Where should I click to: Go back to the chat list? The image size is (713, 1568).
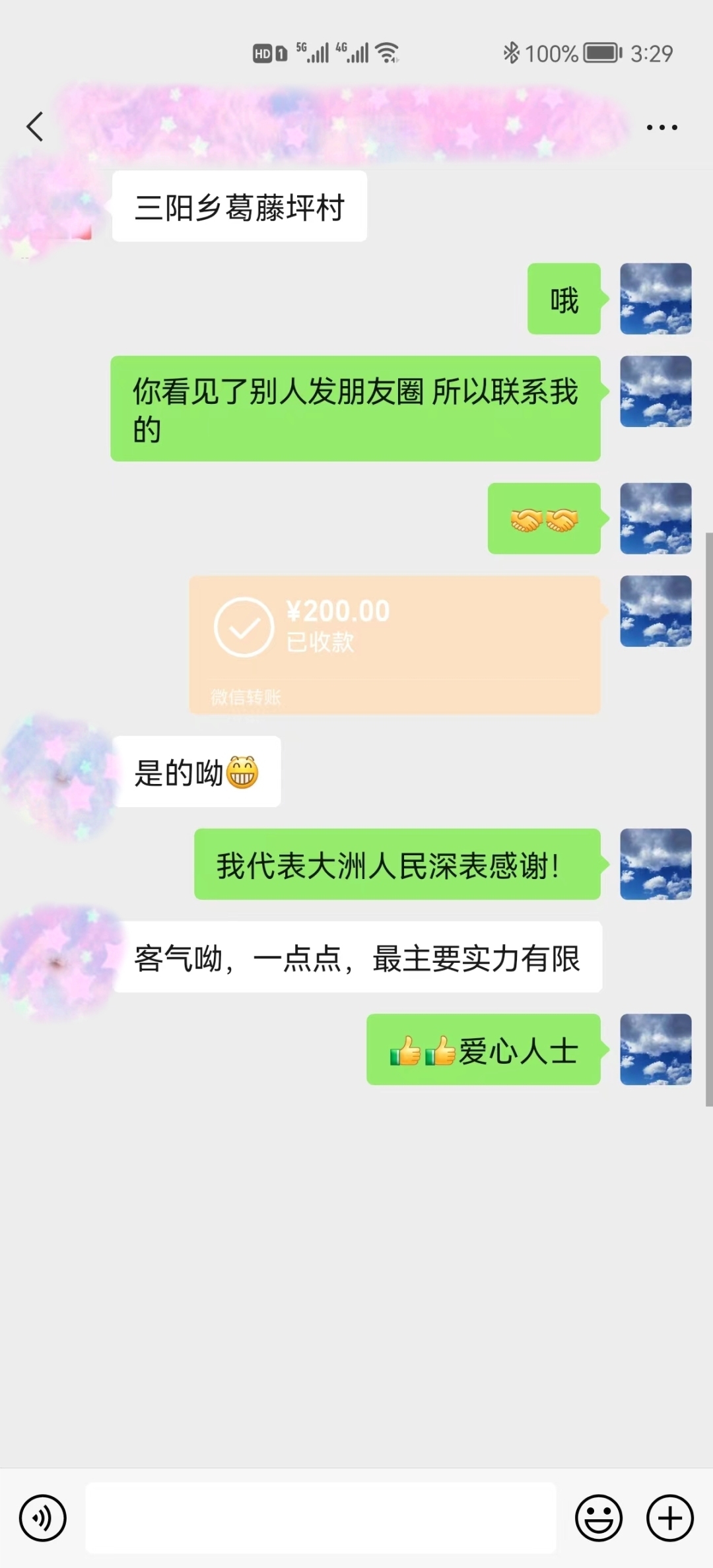click(35, 127)
